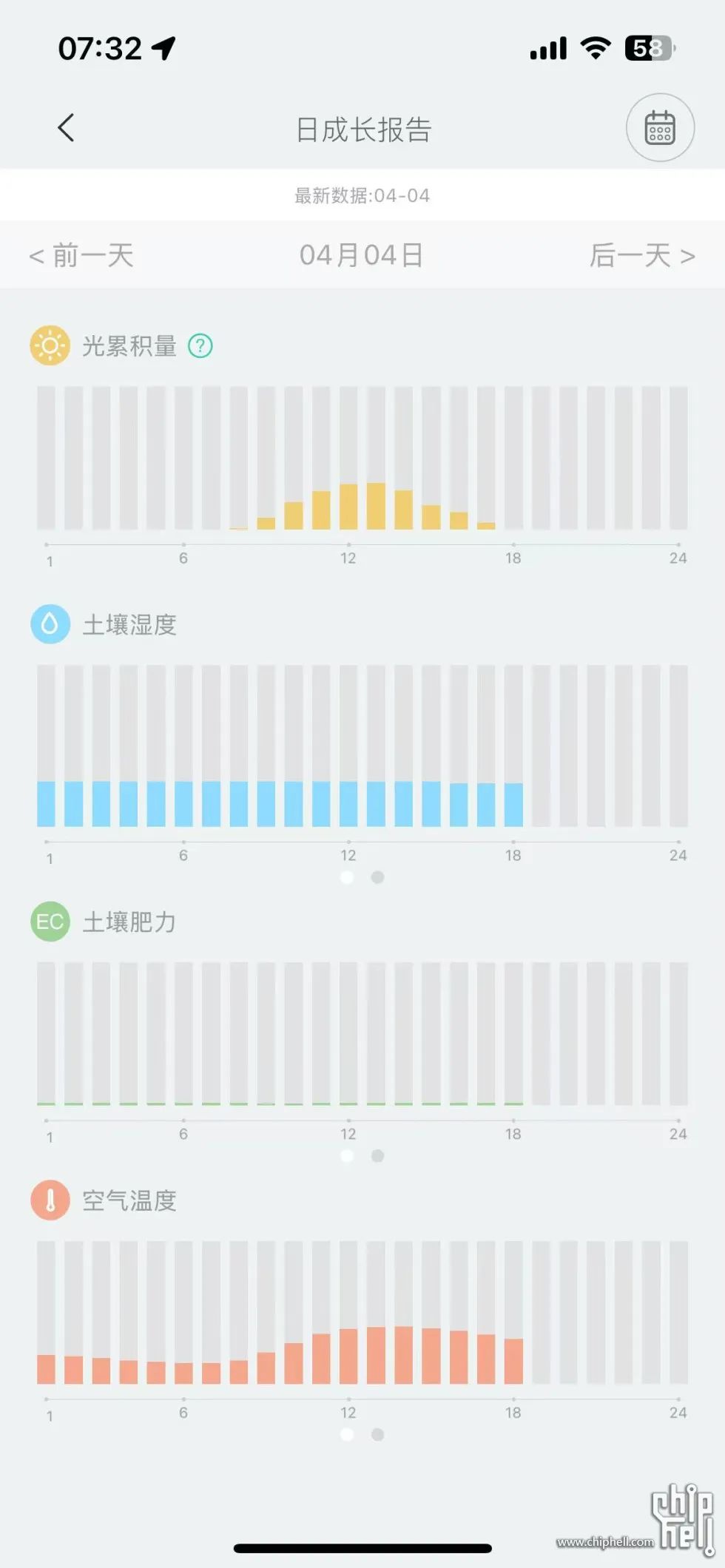
Task: Select second page dot under 空气温度 chart
Action: click(377, 1435)
